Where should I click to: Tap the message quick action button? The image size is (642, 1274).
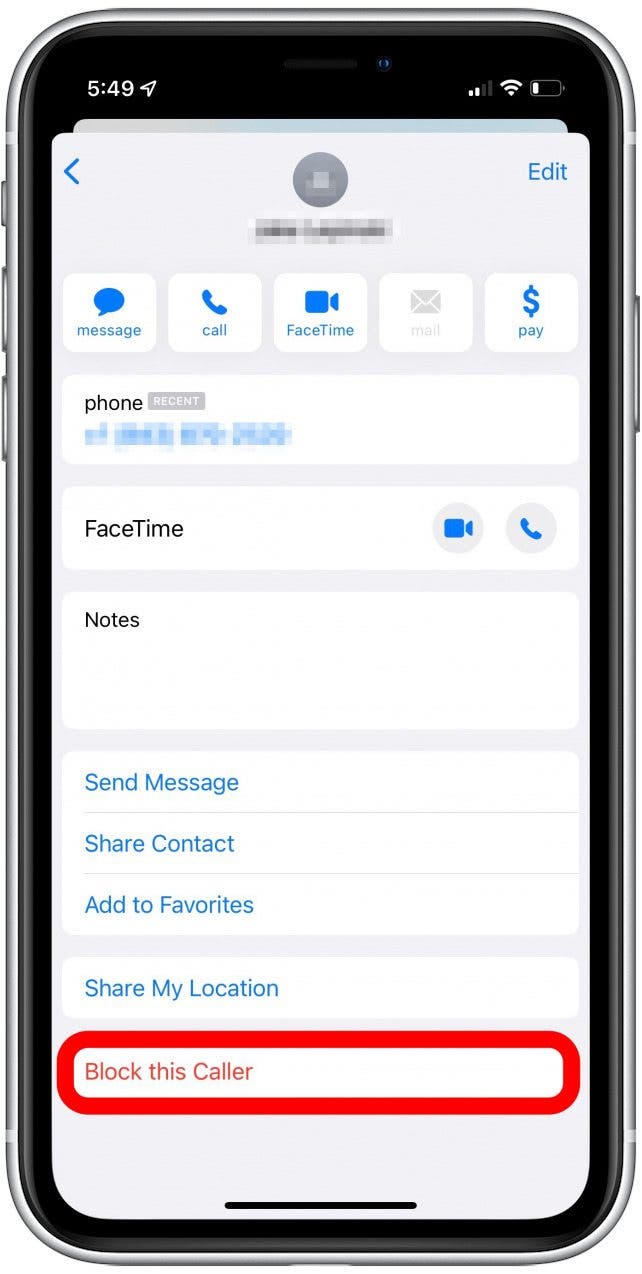(x=109, y=312)
